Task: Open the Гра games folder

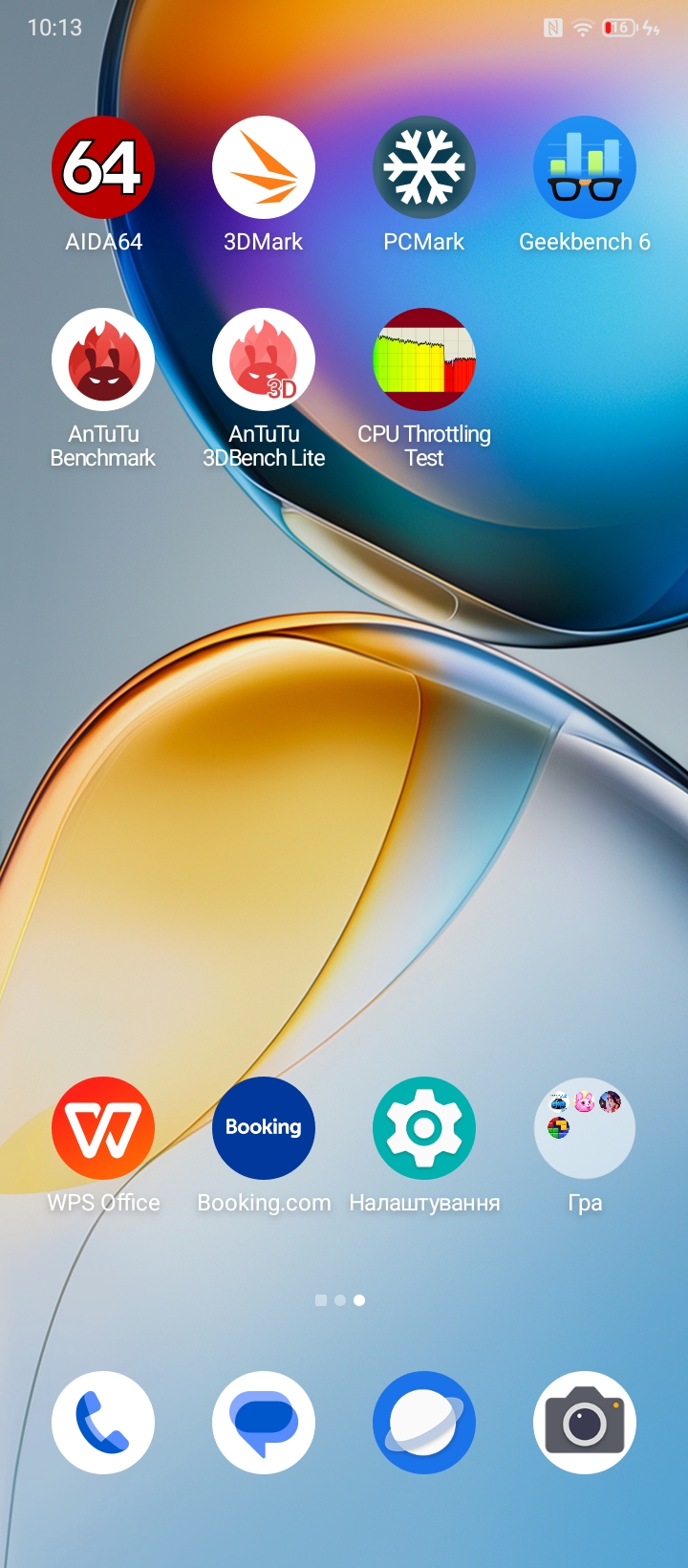Action: [x=585, y=1128]
